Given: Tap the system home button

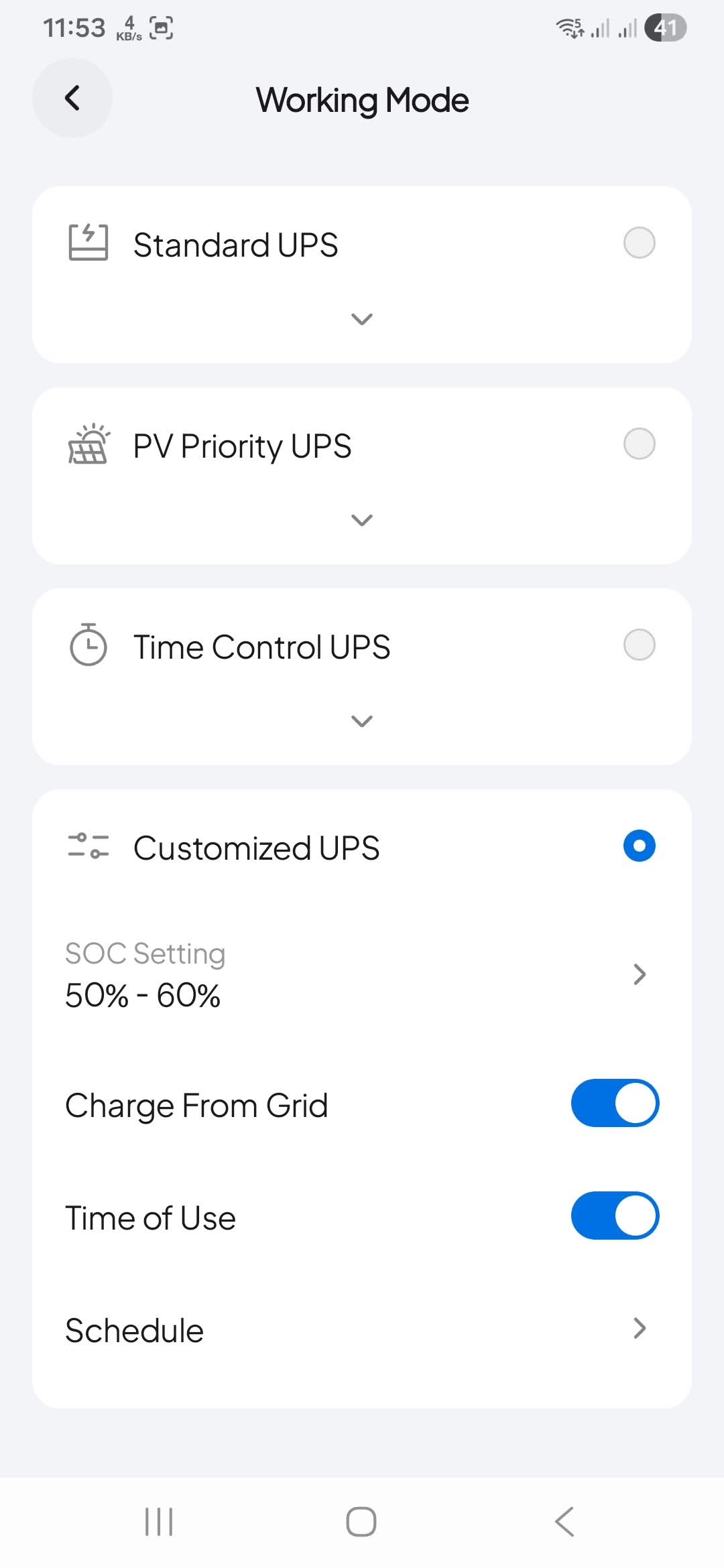Looking at the screenshot, I should 361,1521.
